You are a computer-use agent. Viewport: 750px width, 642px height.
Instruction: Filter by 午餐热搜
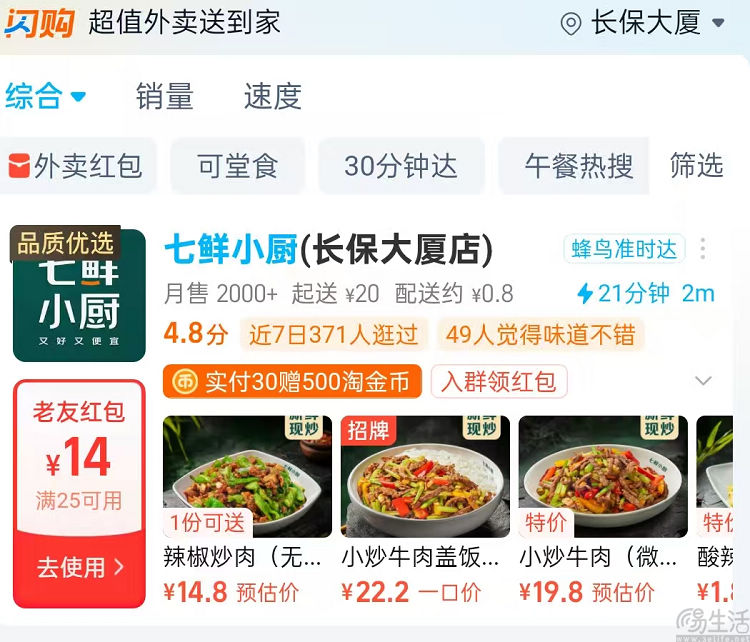click(579, 166)
